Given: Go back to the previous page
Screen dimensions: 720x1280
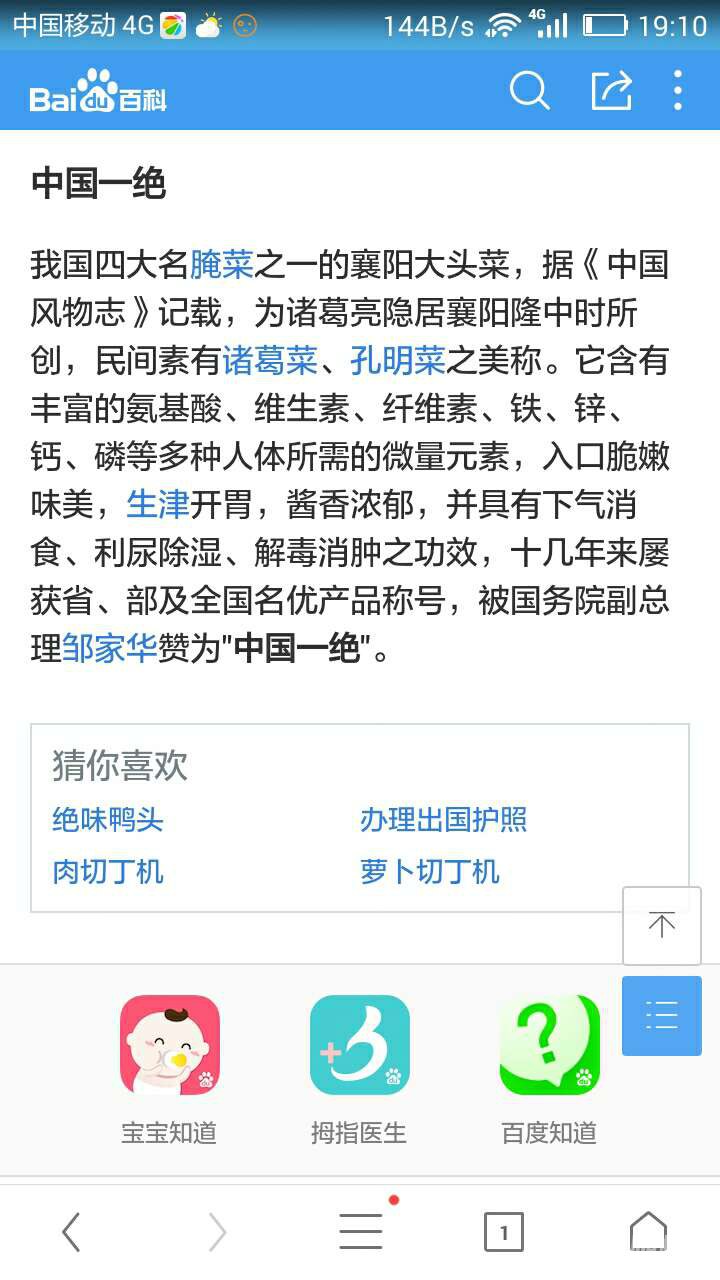Looking at the screenshot, I should (71, 1232).
